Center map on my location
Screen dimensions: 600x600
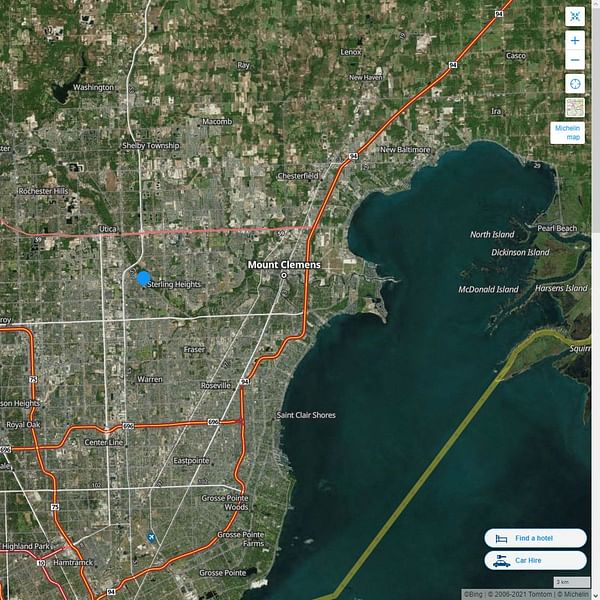(574, 84)
